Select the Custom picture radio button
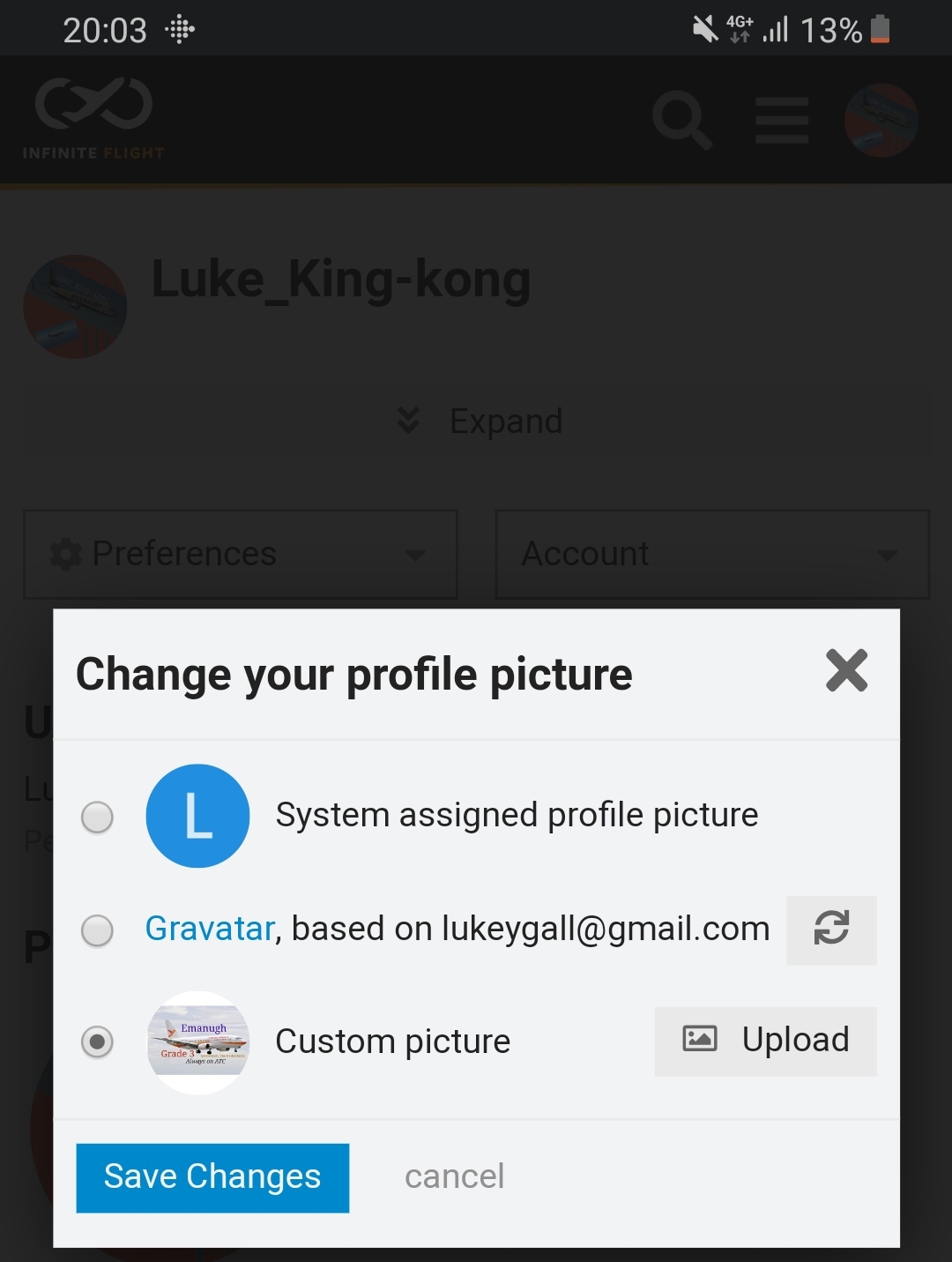 98,1042
